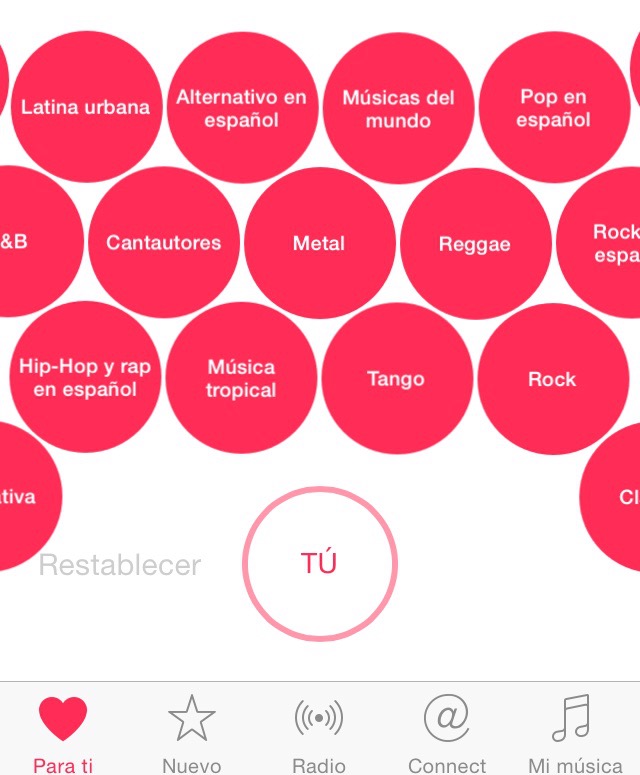640x775 pixels.
Task: Choose the Alternativo en español bubble
Action: (x=241, y=108)
